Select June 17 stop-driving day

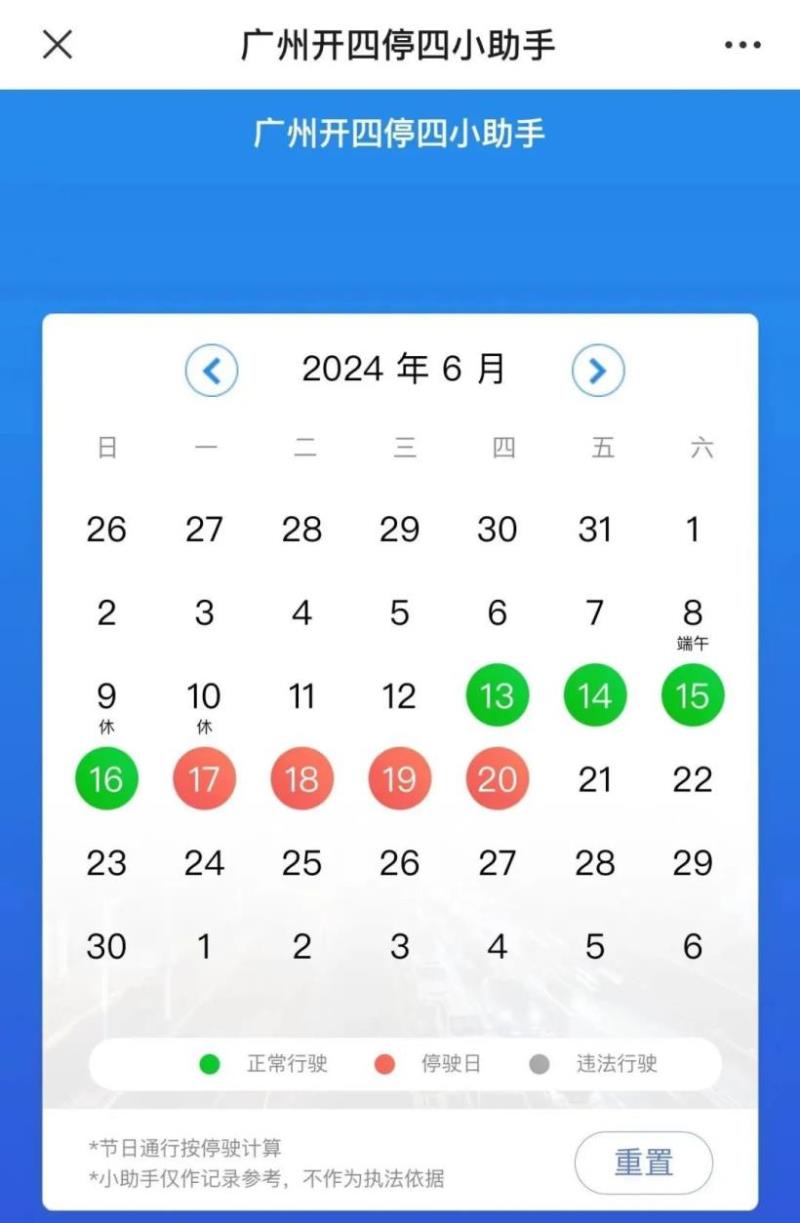click(204, 779)
